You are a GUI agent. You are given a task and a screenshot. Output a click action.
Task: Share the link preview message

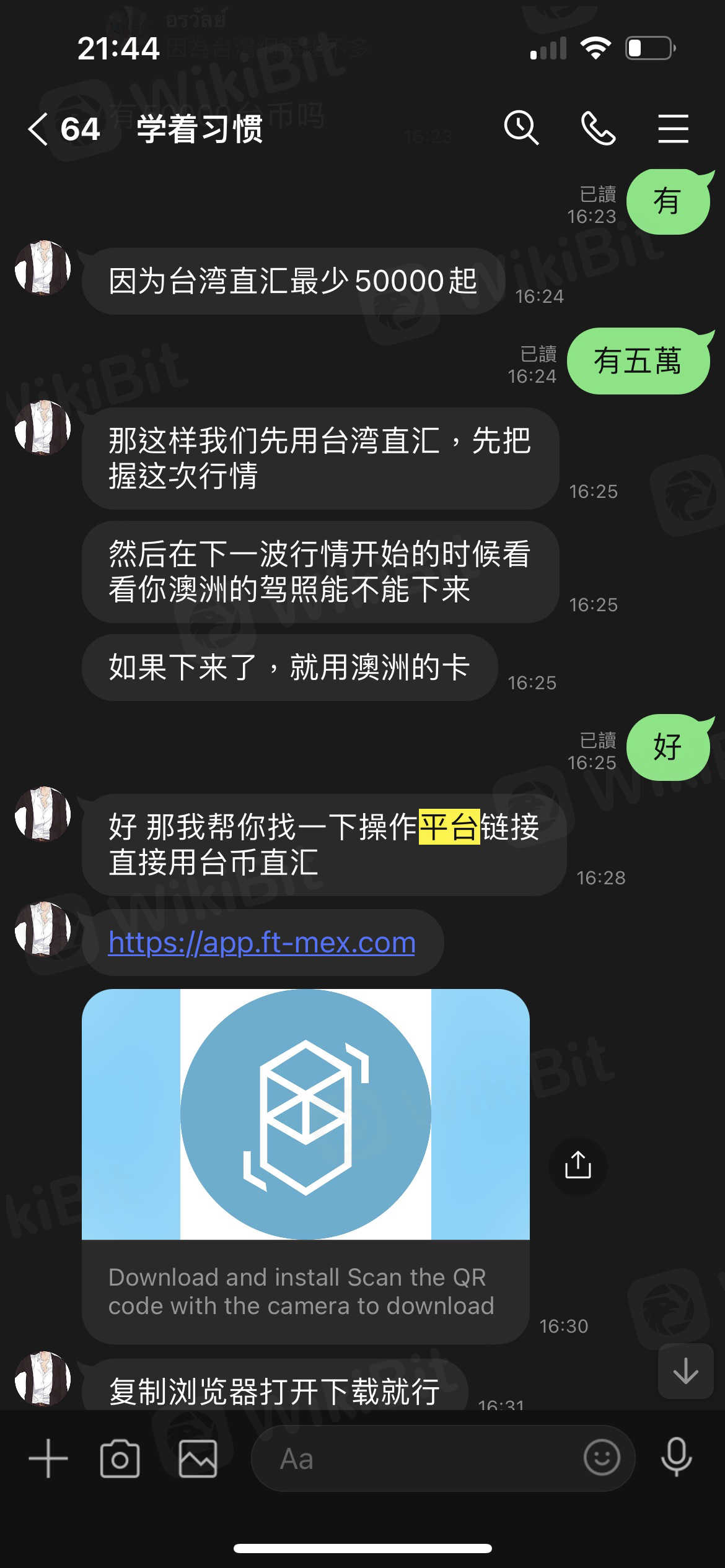pyautogui.click(x=578, y=1165)
